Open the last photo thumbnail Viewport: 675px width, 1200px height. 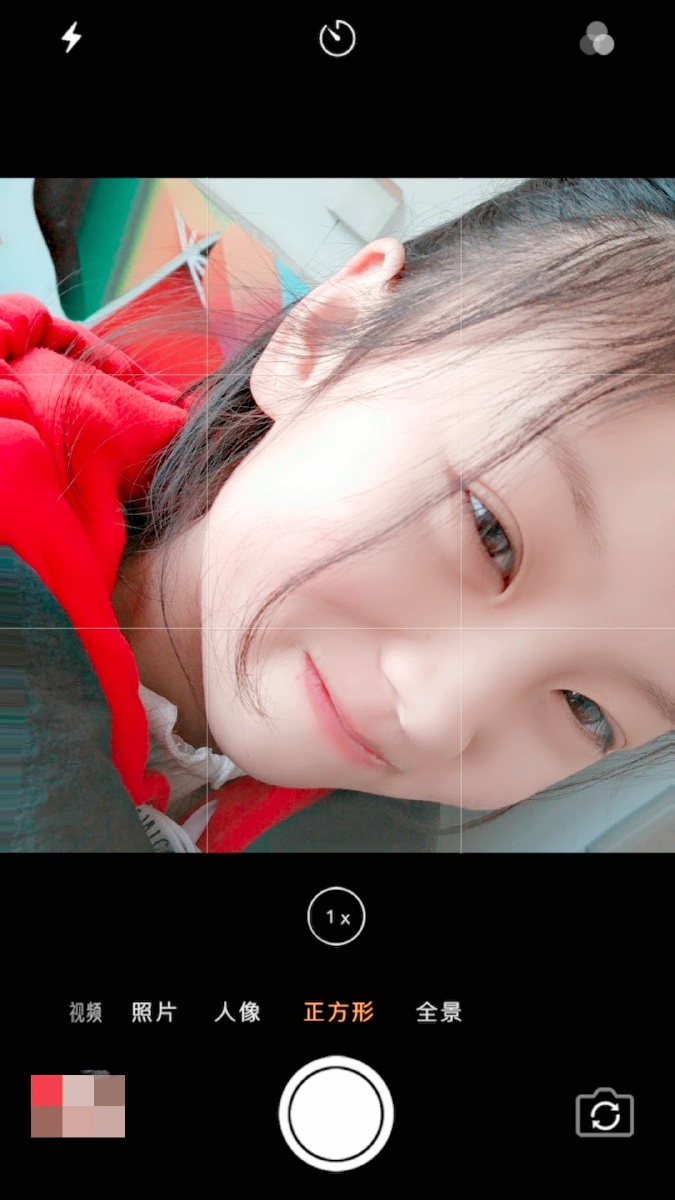pyautogui.click(x=78, y=1106)
